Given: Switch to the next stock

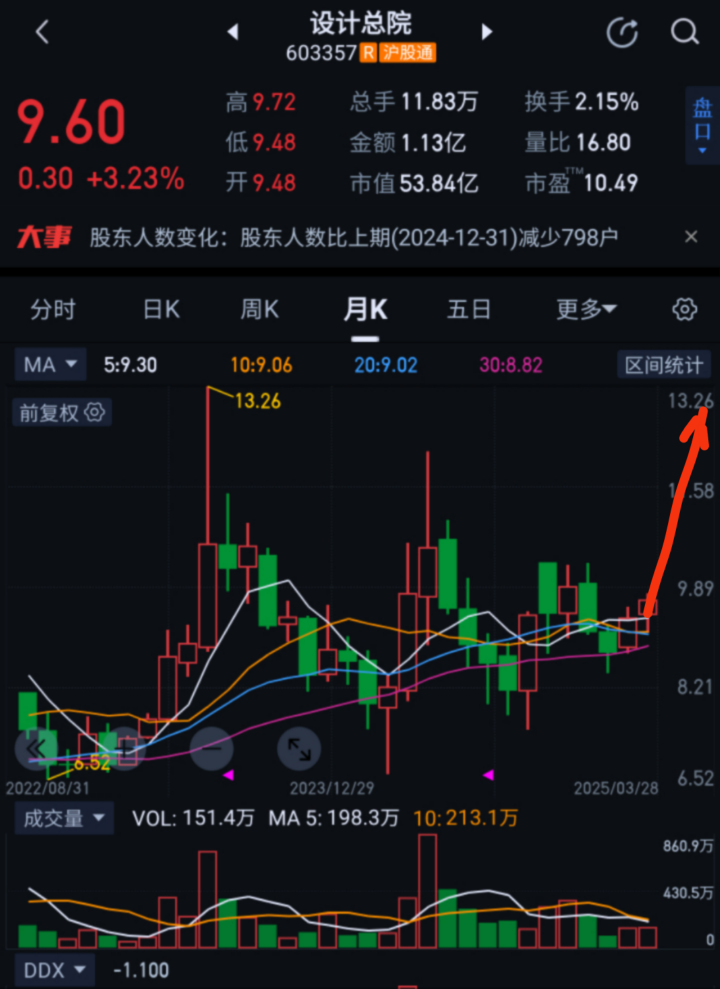Looking at the screenshot, I should 487,32.
